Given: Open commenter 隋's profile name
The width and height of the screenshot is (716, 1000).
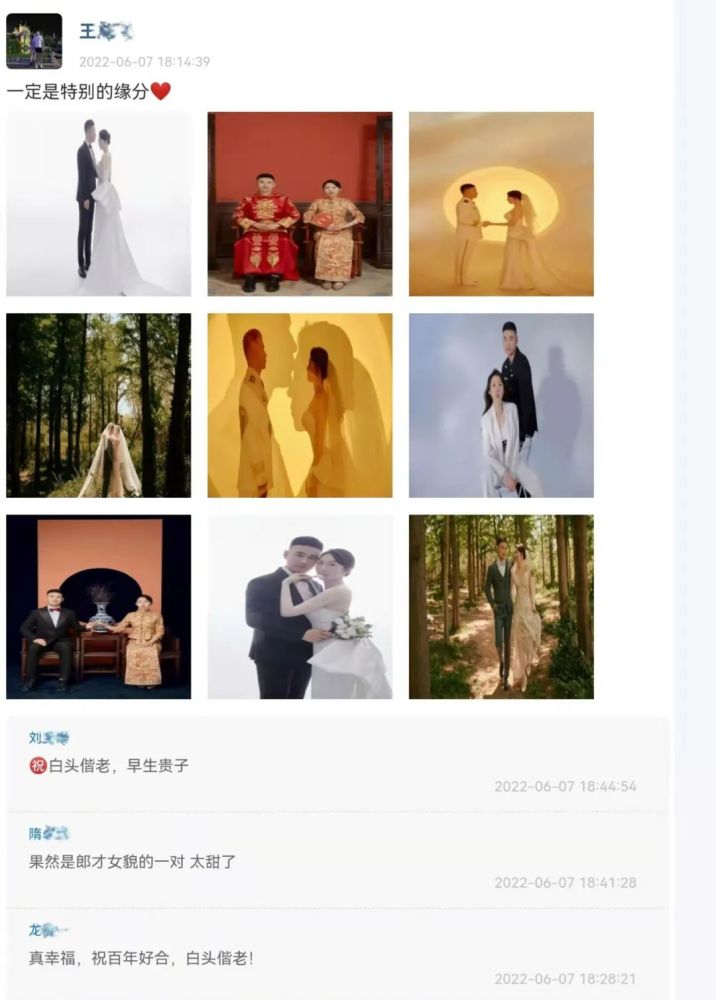Looking at the screenshot, I should point(49,833).
